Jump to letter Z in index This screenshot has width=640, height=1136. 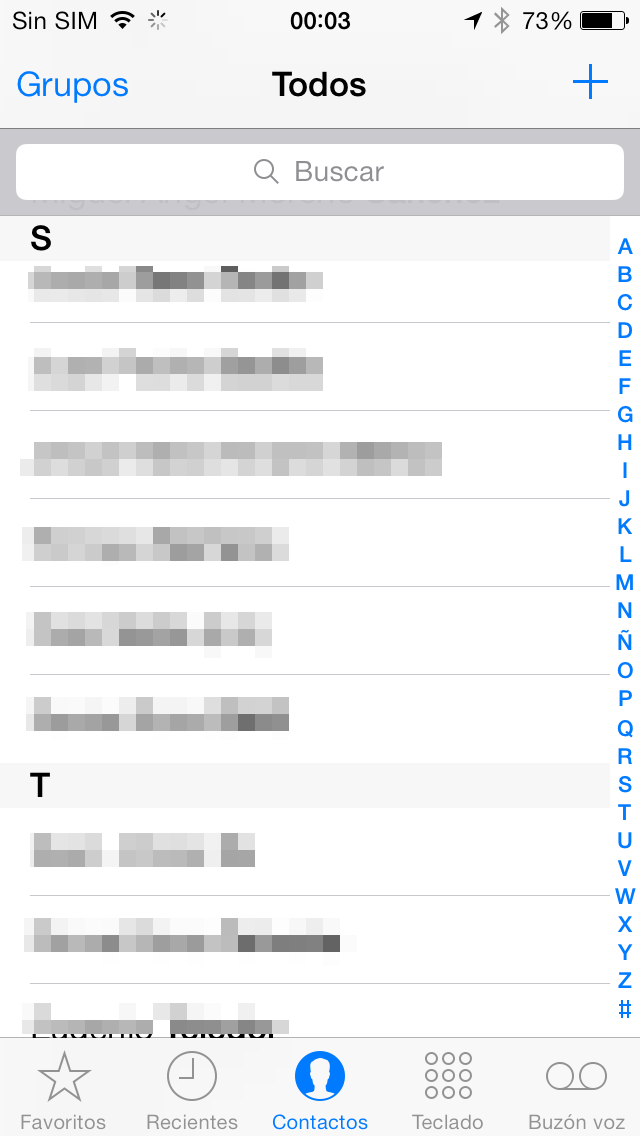coord(625,980)
